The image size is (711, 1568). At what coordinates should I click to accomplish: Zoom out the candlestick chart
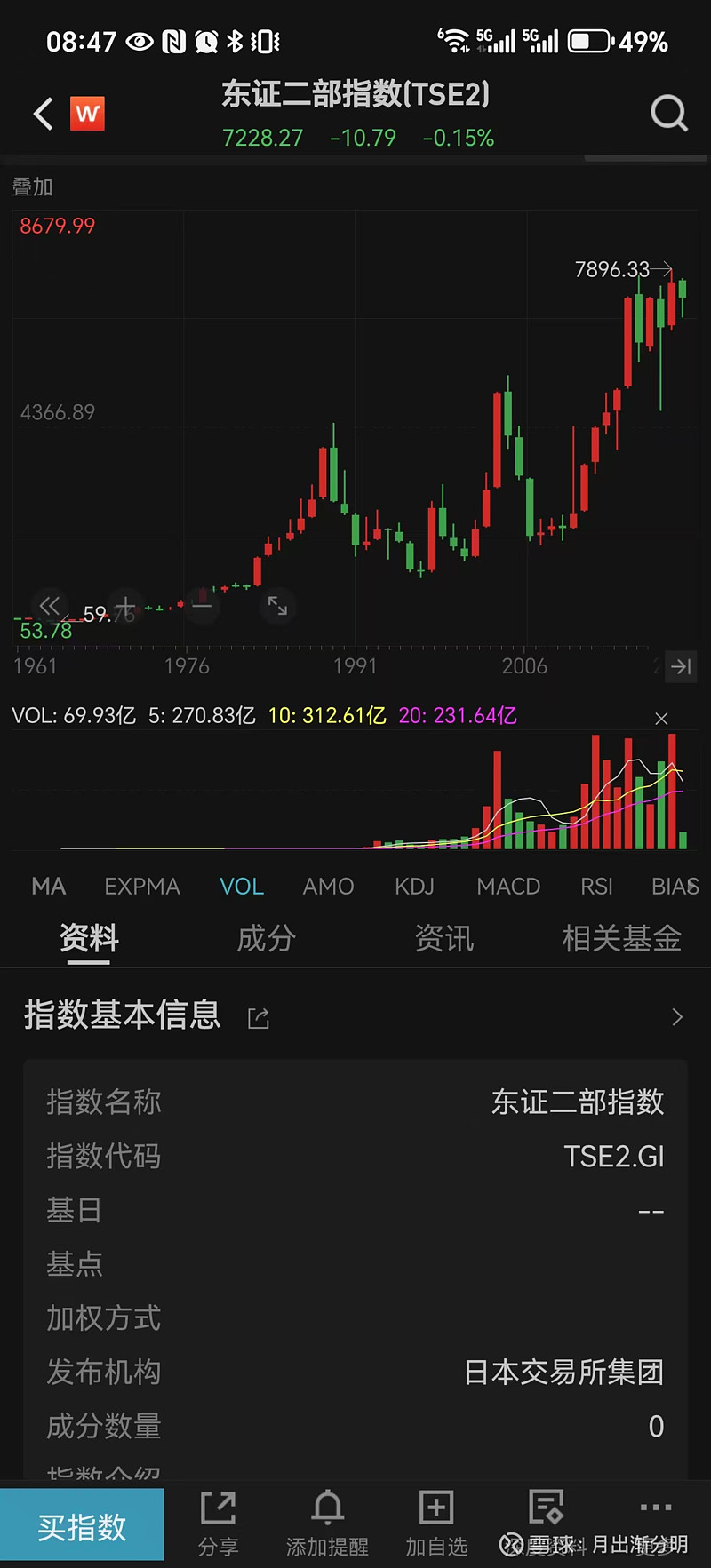203,606
